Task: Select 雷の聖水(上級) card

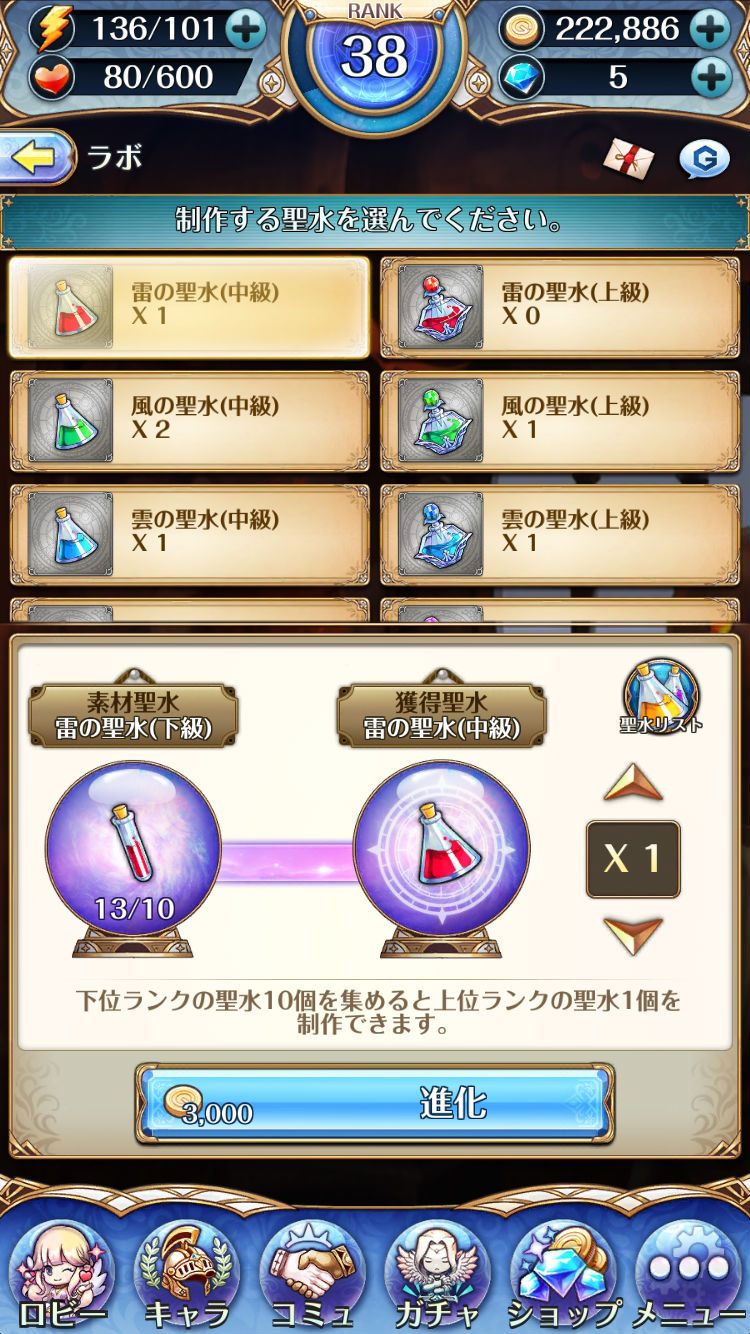Action: 560,307
